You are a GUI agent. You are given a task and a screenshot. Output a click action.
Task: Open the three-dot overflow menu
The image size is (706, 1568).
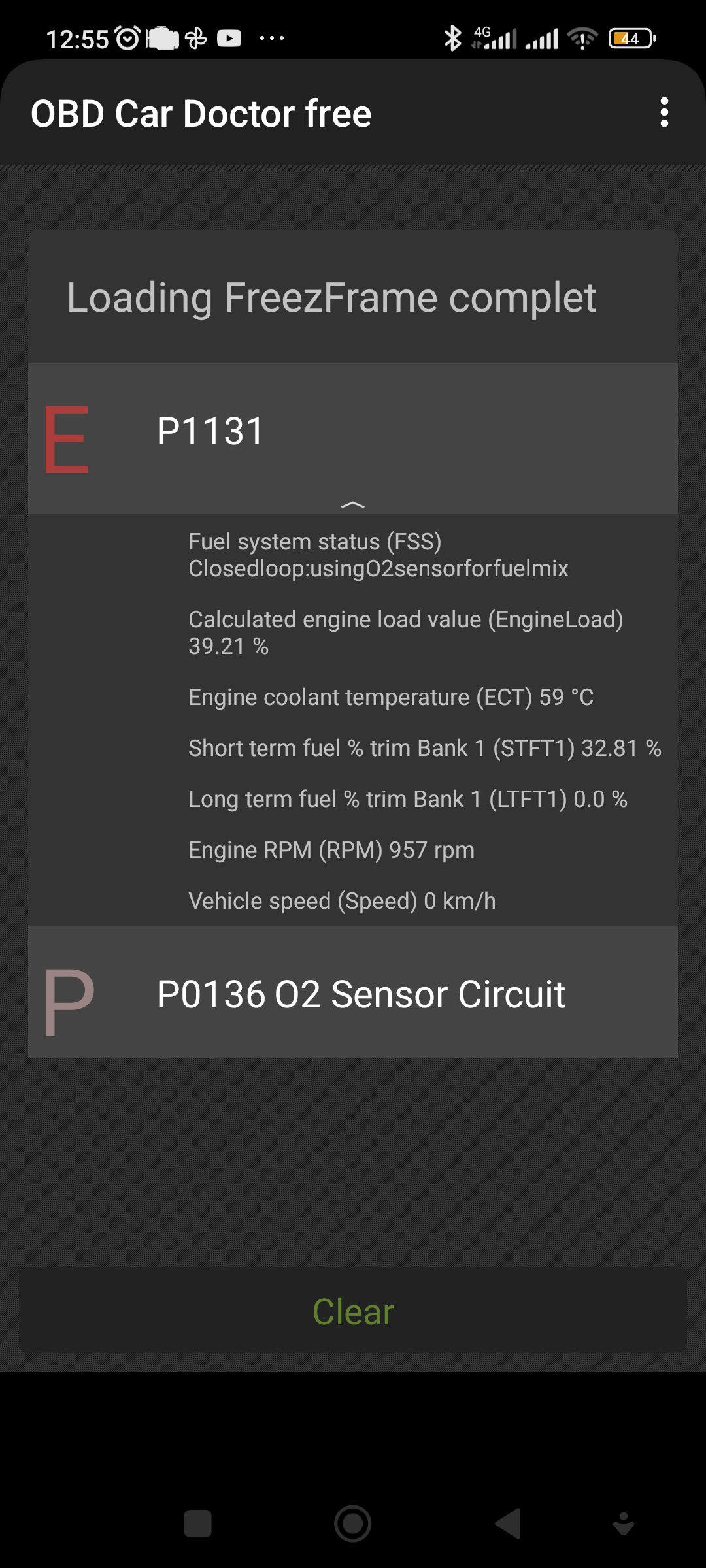pyautogui.click(x=664, y=112)
